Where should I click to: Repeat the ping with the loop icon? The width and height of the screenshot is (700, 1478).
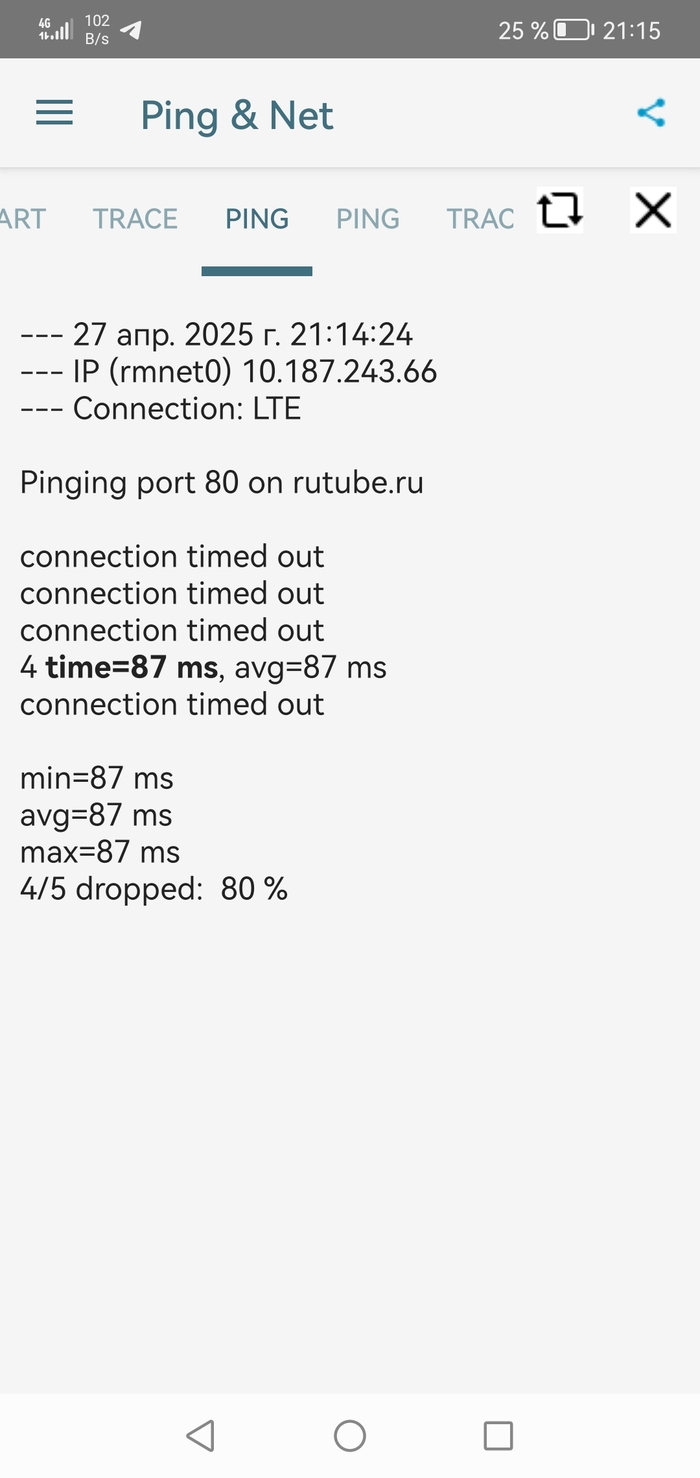click(x=560, y=210)
